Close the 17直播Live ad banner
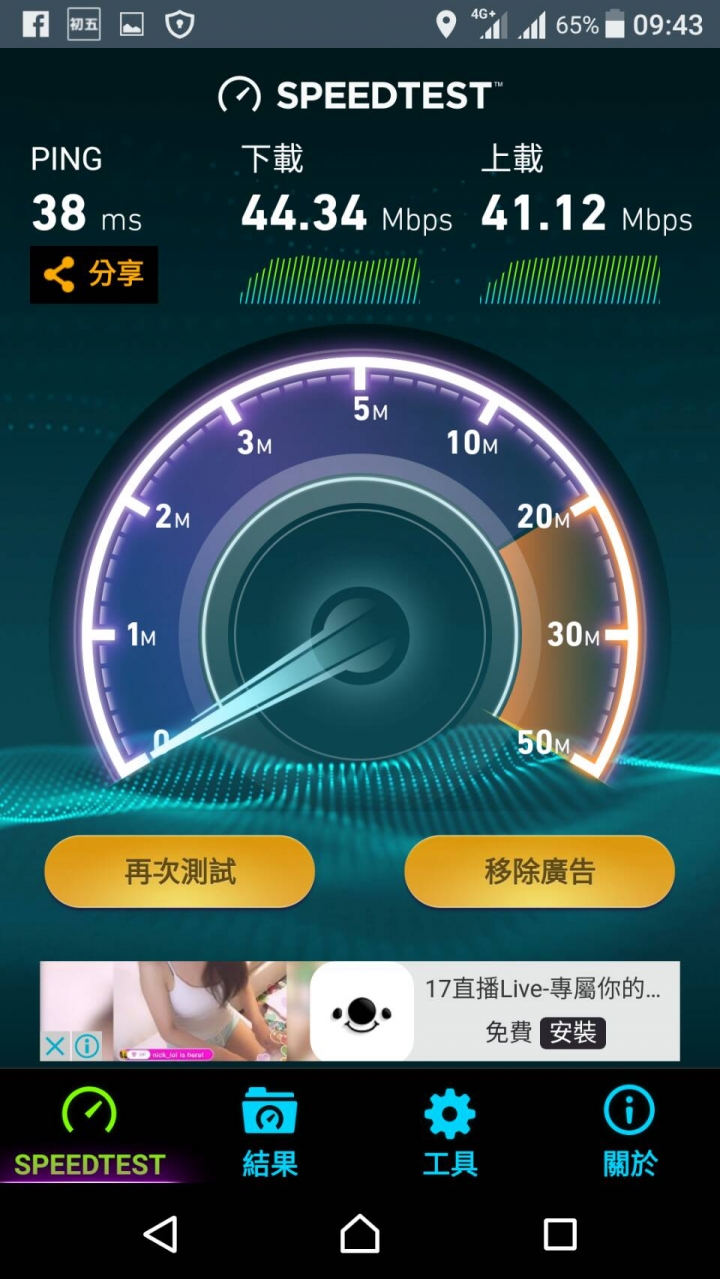The width and height of the screenshot is (720, 1279). [x=55, y=1046]
